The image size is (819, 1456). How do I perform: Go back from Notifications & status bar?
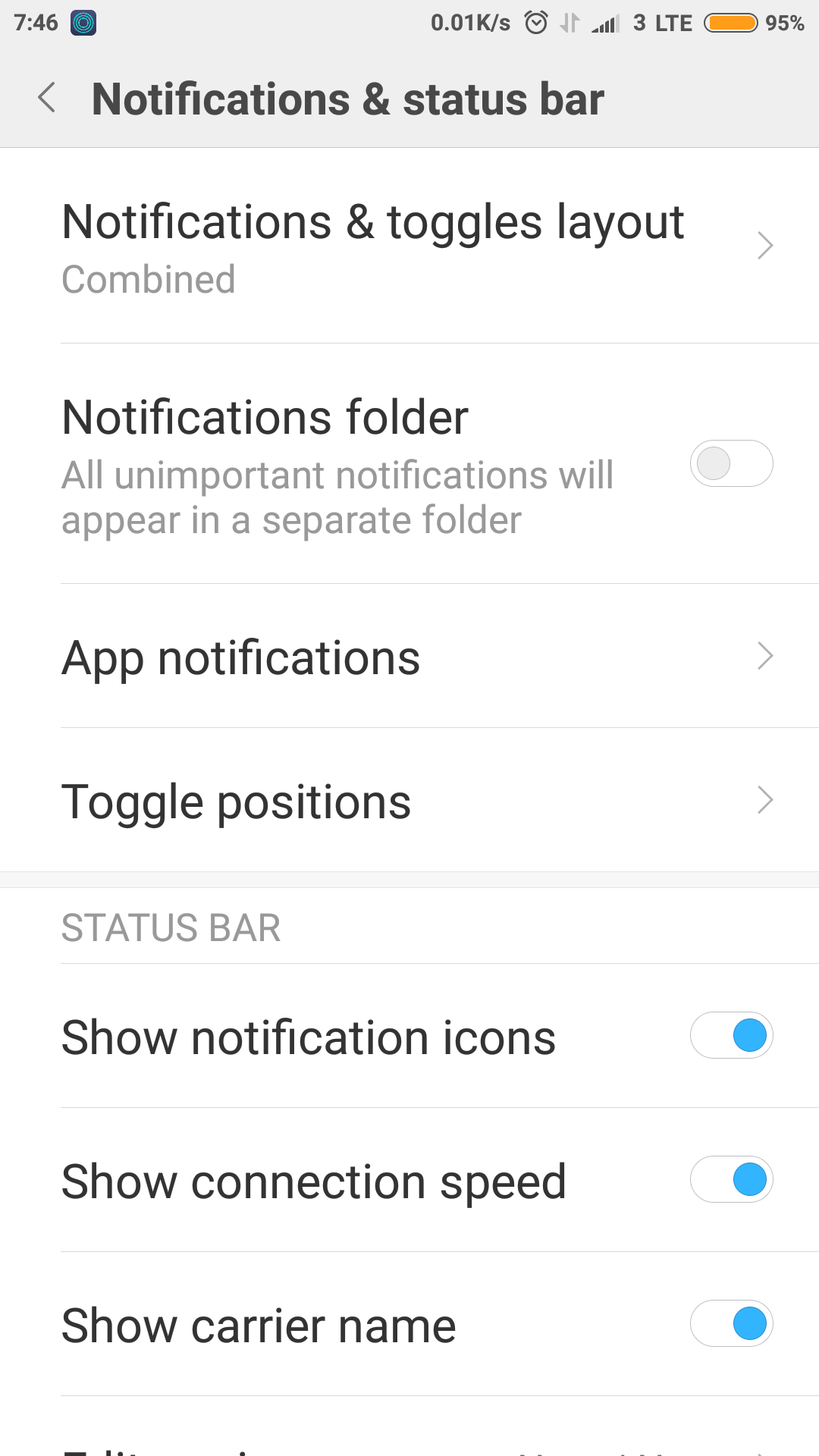pos(47,98)
